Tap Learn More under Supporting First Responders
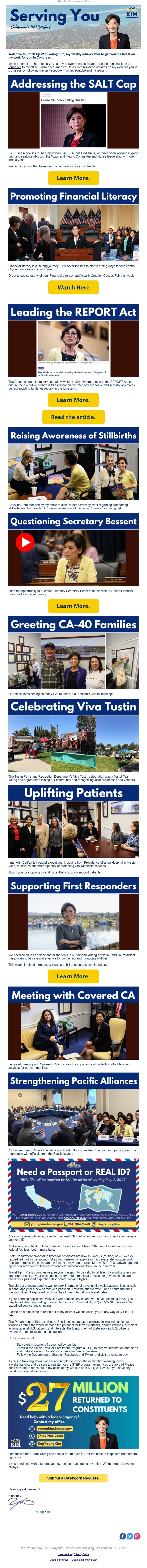Screen dimensions: 147x1568 coord(73,976)
